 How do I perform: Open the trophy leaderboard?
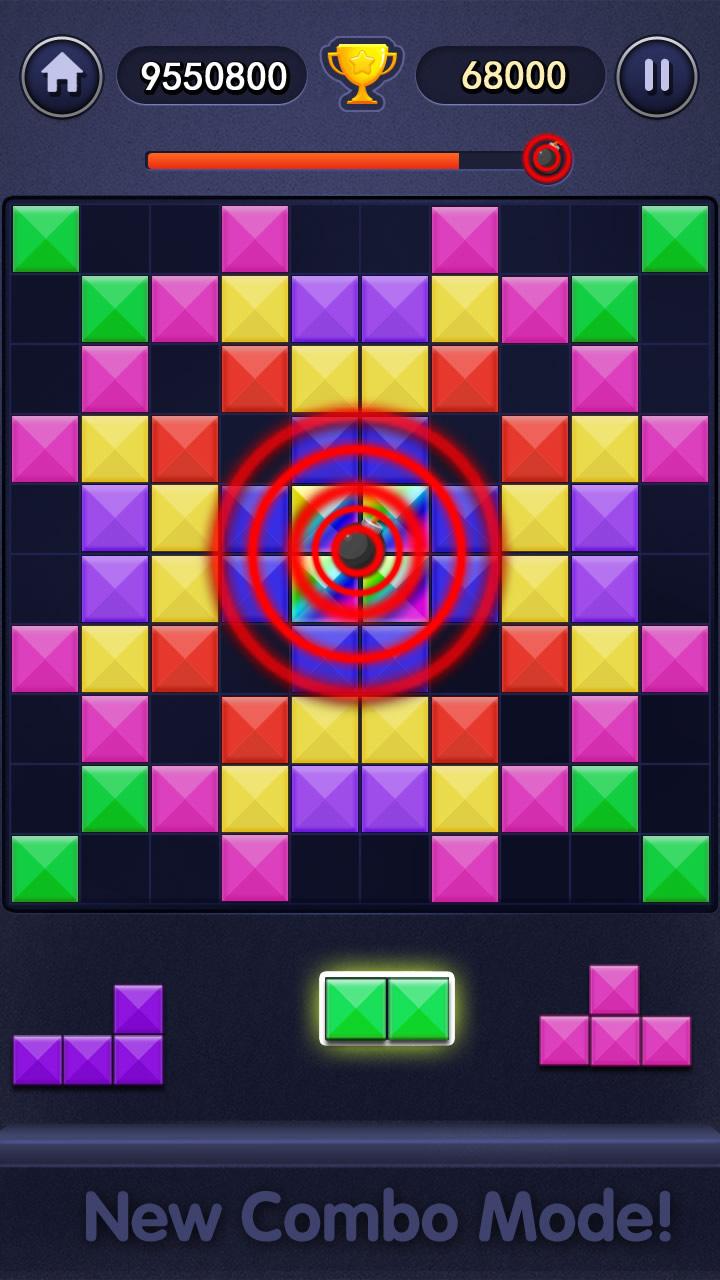[362, 73]
